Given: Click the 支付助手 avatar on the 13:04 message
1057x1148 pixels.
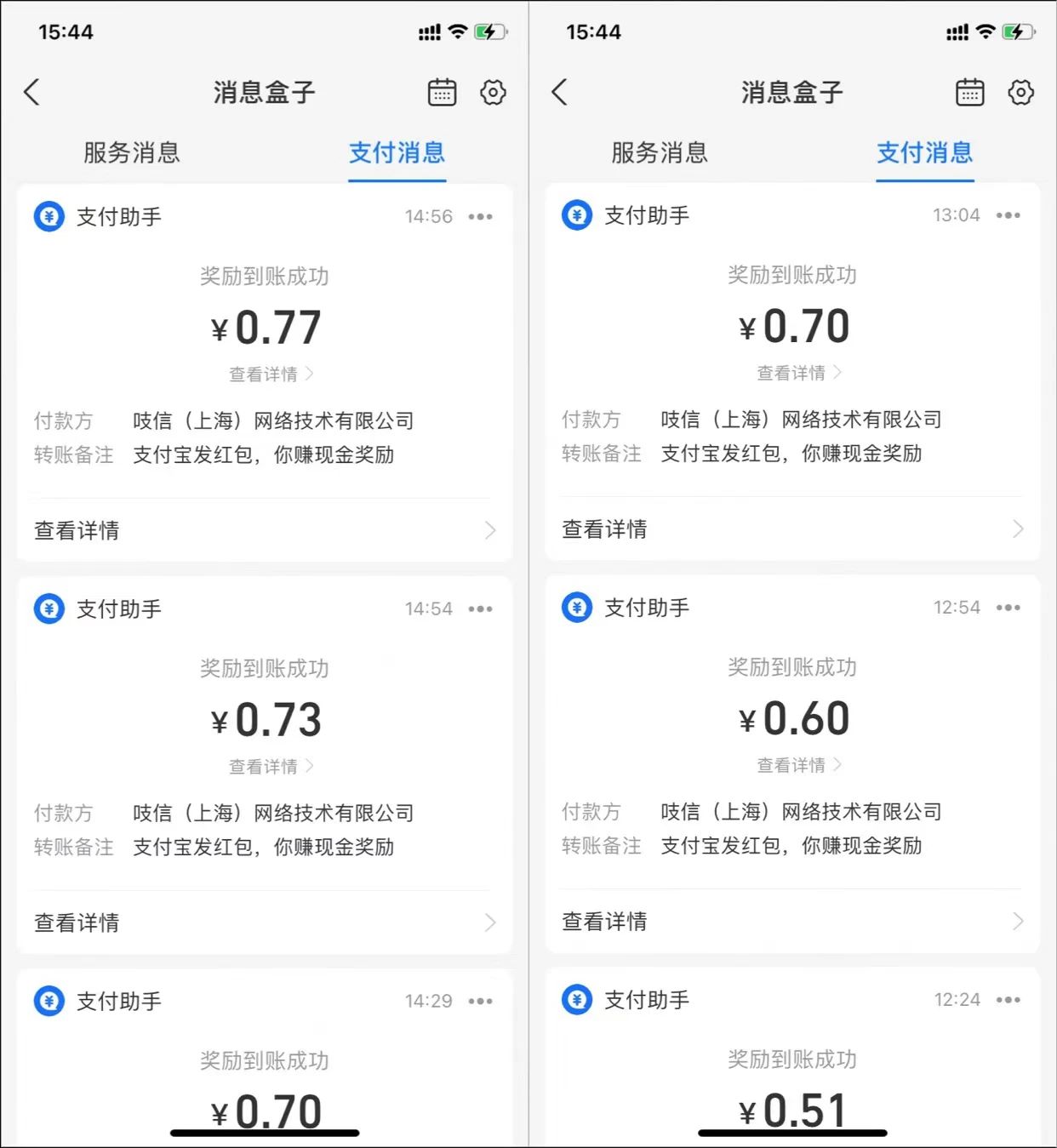Looking at the screenshot, I should coord(577,215).
